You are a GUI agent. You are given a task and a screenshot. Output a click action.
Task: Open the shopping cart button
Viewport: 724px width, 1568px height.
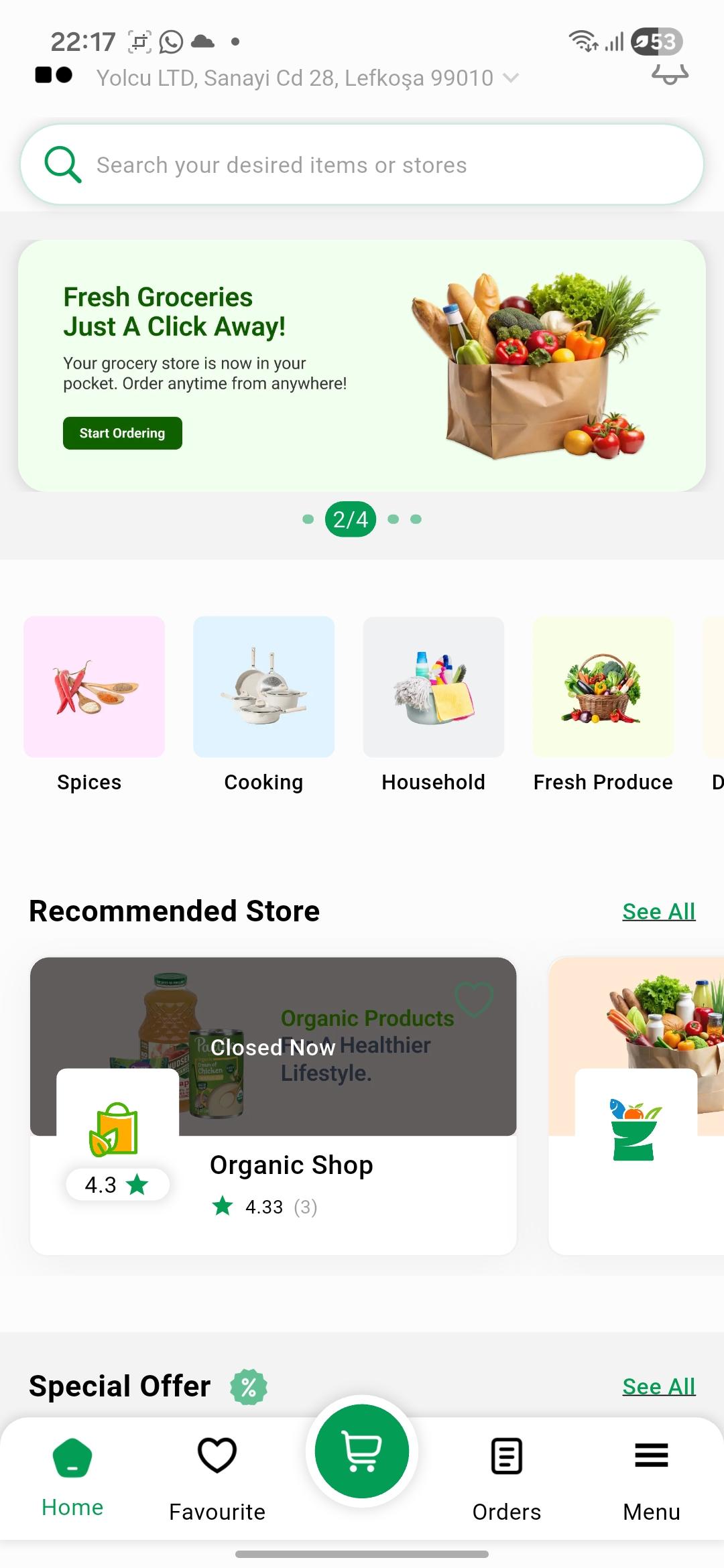(362, 1451)
